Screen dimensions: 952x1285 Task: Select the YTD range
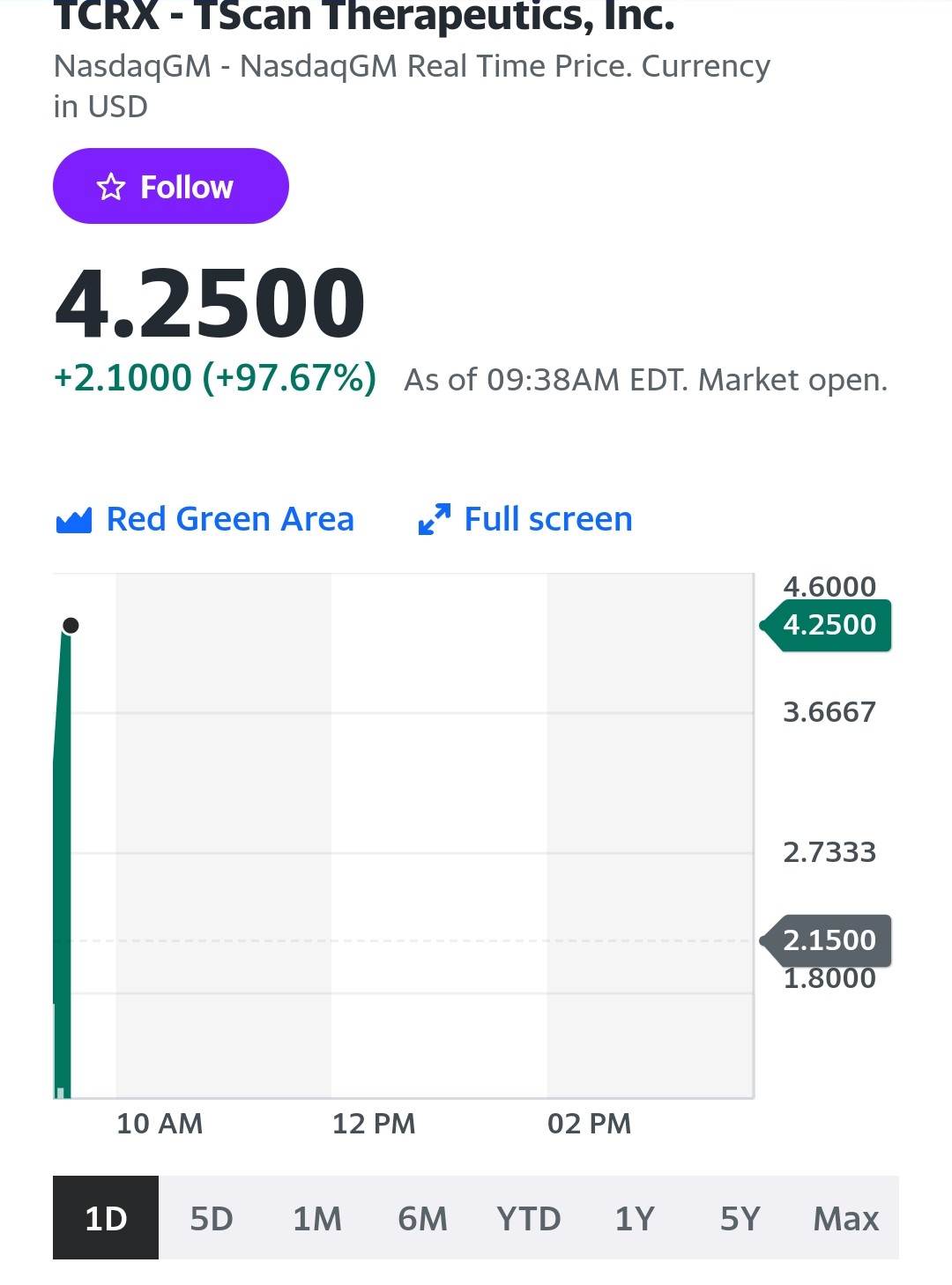click(529, 1218)
